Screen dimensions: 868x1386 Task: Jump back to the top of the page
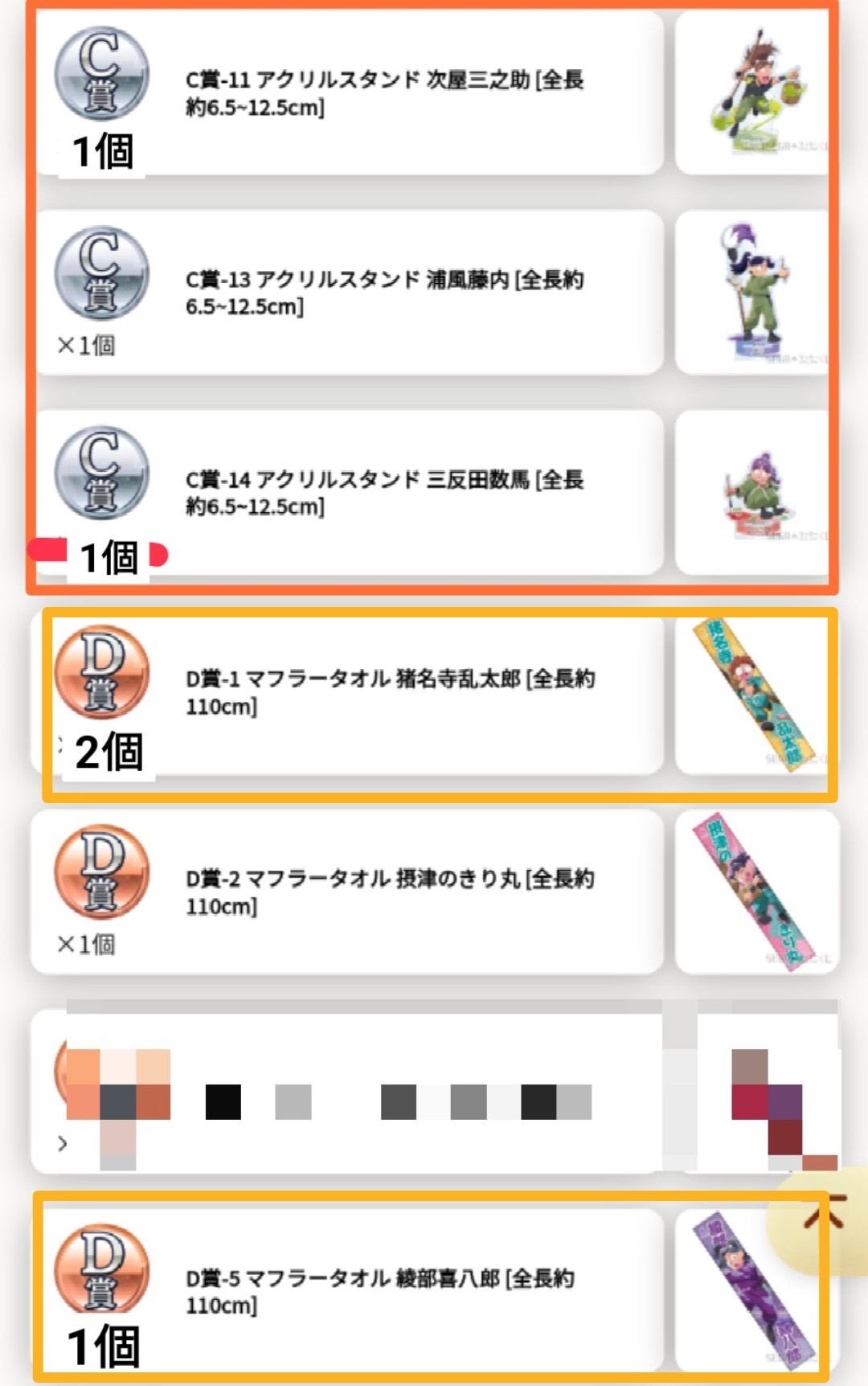[823, 1214]
